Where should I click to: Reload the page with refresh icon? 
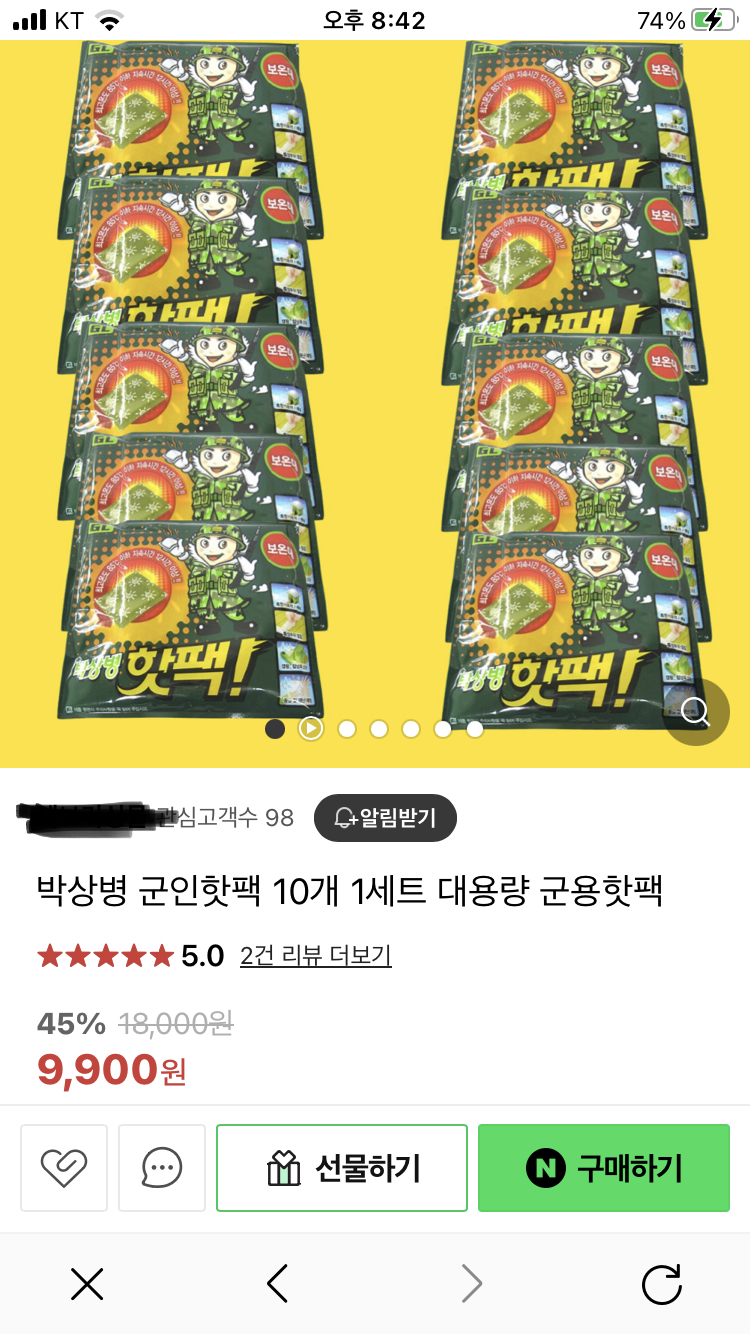point(661,1283)
